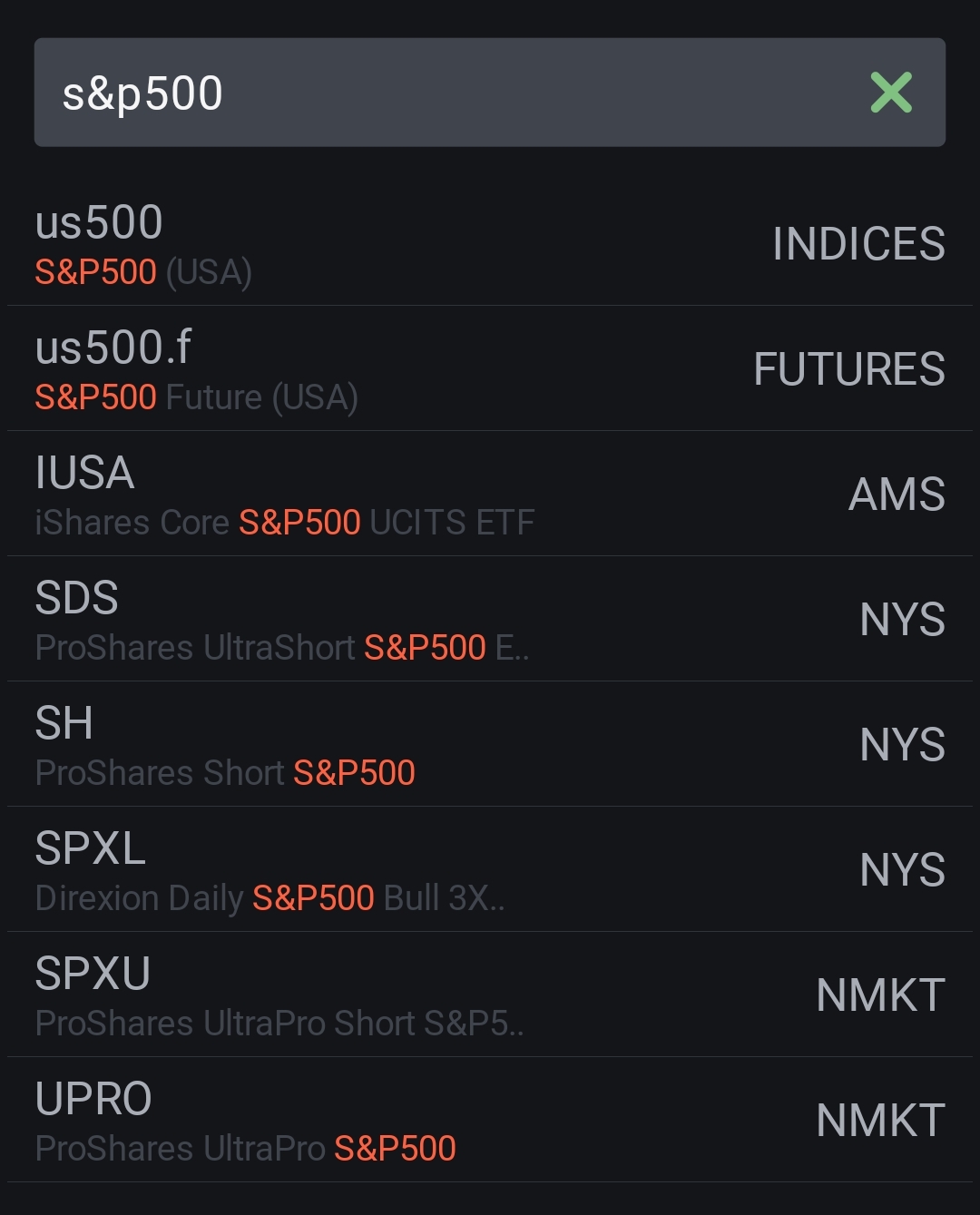Clear the s&p500 search text
This screenshot has height=1215, width=980.
(x=890, y=93)
